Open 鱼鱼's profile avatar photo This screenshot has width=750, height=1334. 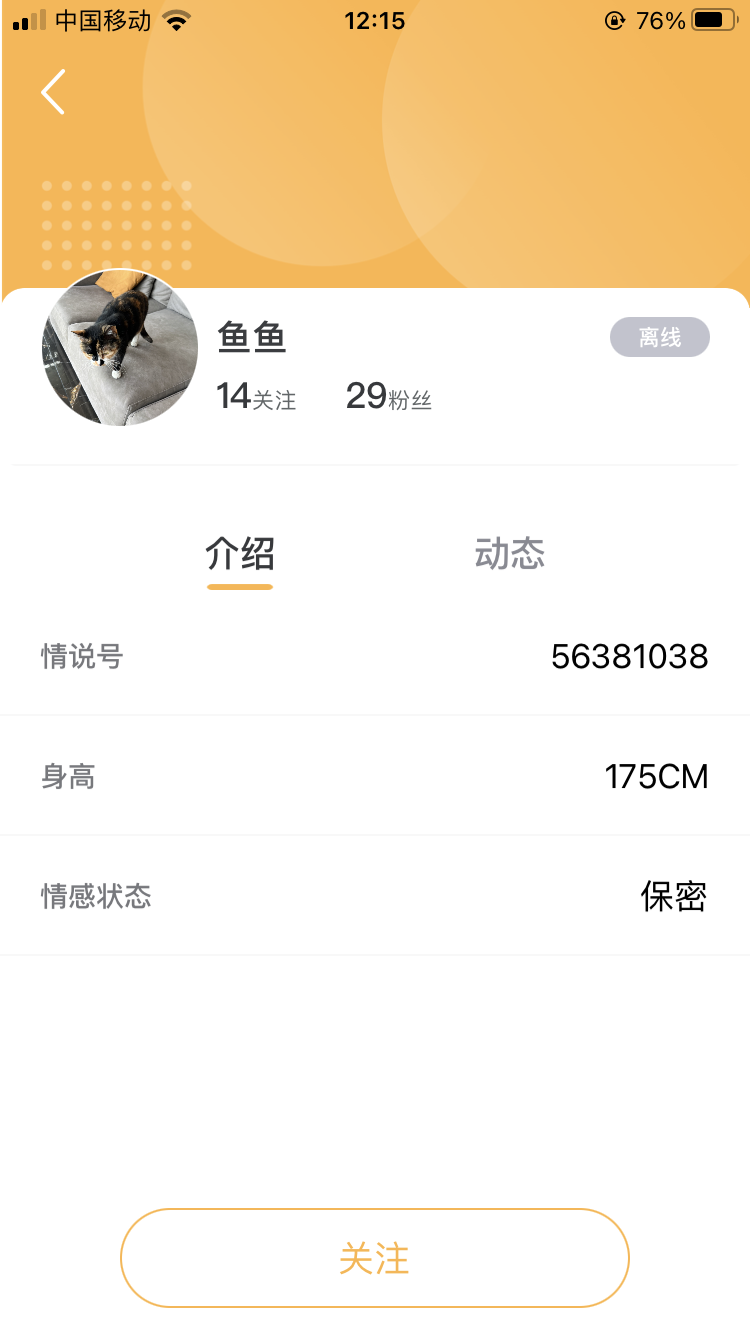pyautogui.click(x=120, y=347)
